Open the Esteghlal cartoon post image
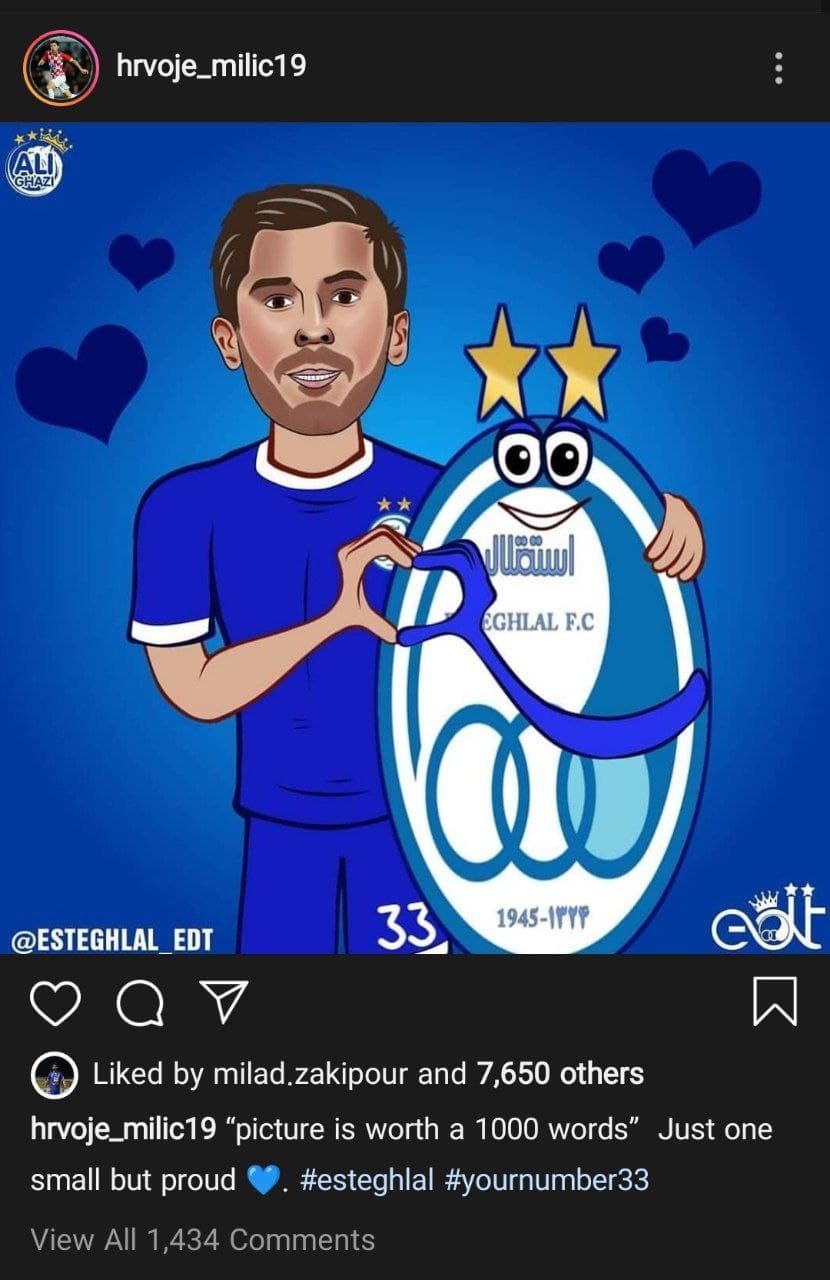 [415, 538]
